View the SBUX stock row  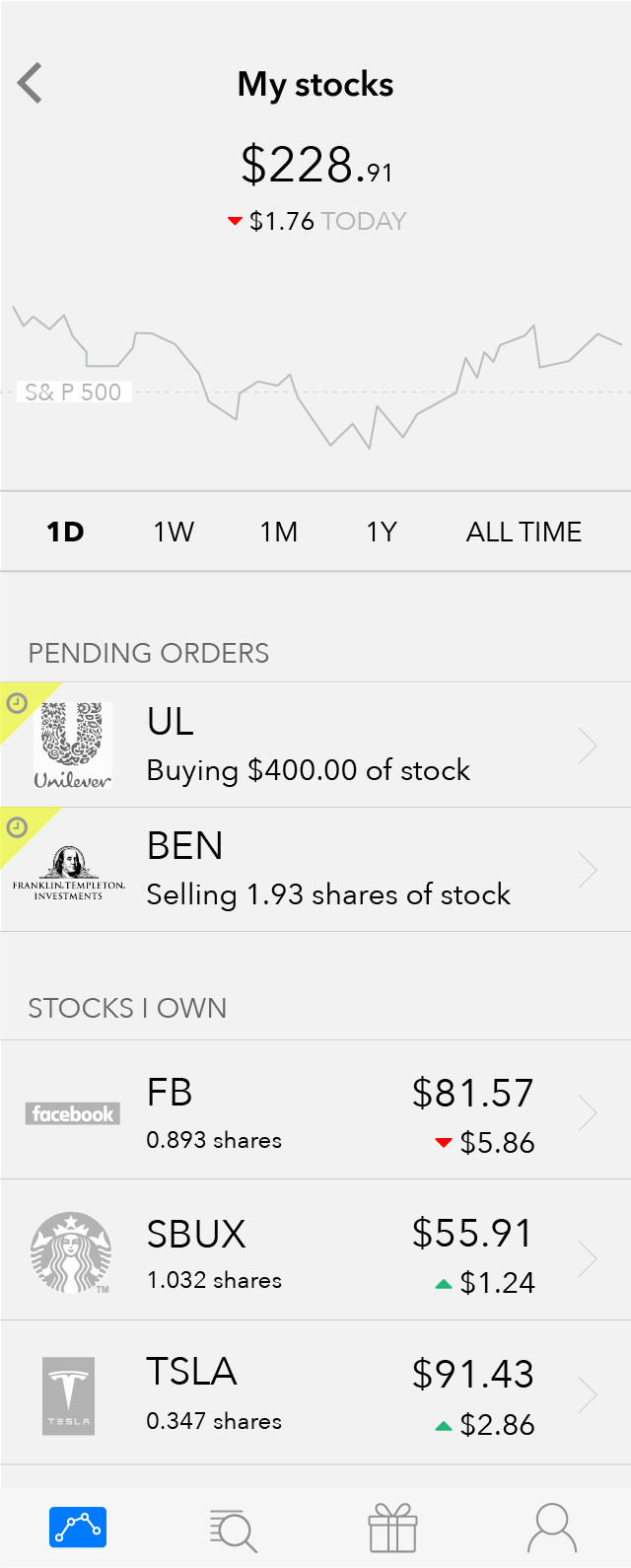[315, 1252]
